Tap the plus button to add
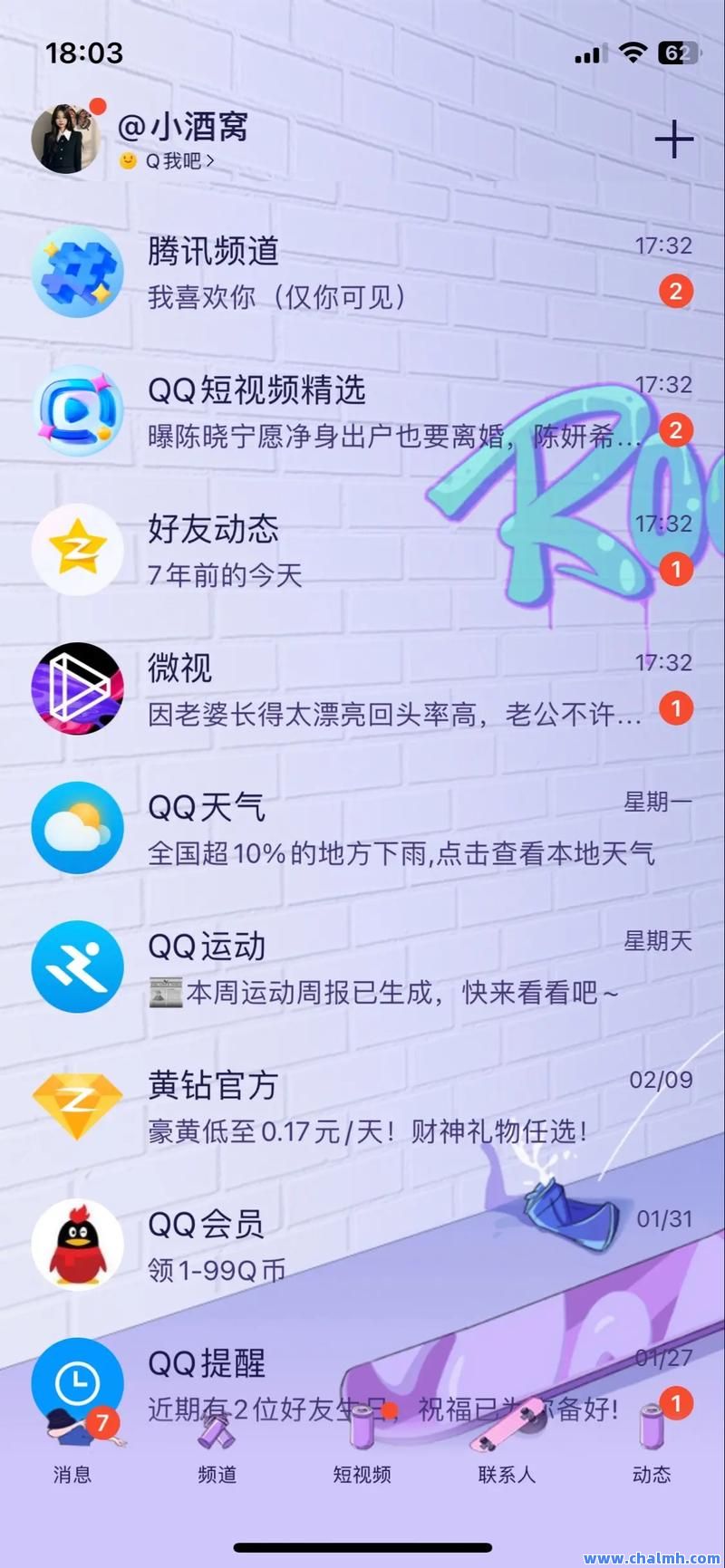This screenshot has width=725, height=1568. [674, 139]
